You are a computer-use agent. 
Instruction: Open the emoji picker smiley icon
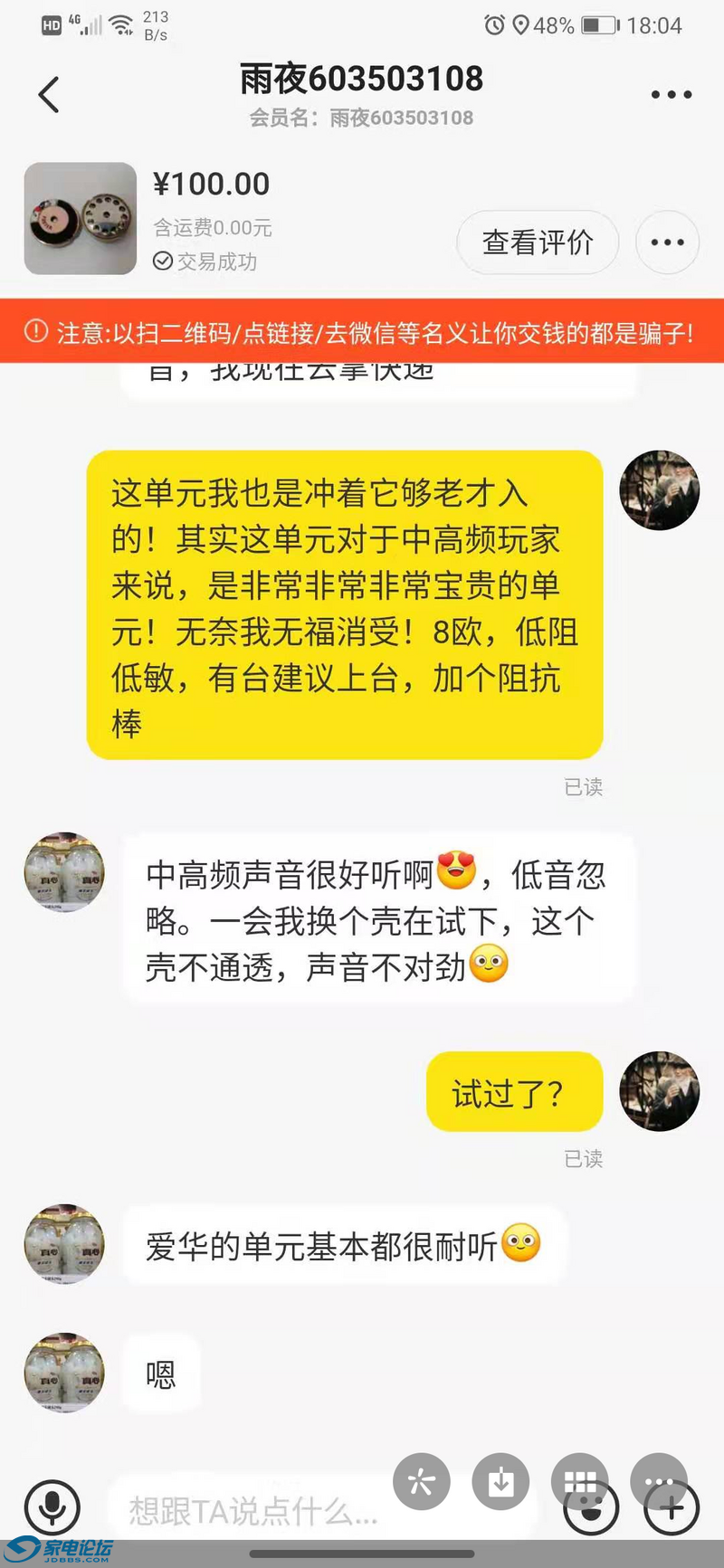590,1508
